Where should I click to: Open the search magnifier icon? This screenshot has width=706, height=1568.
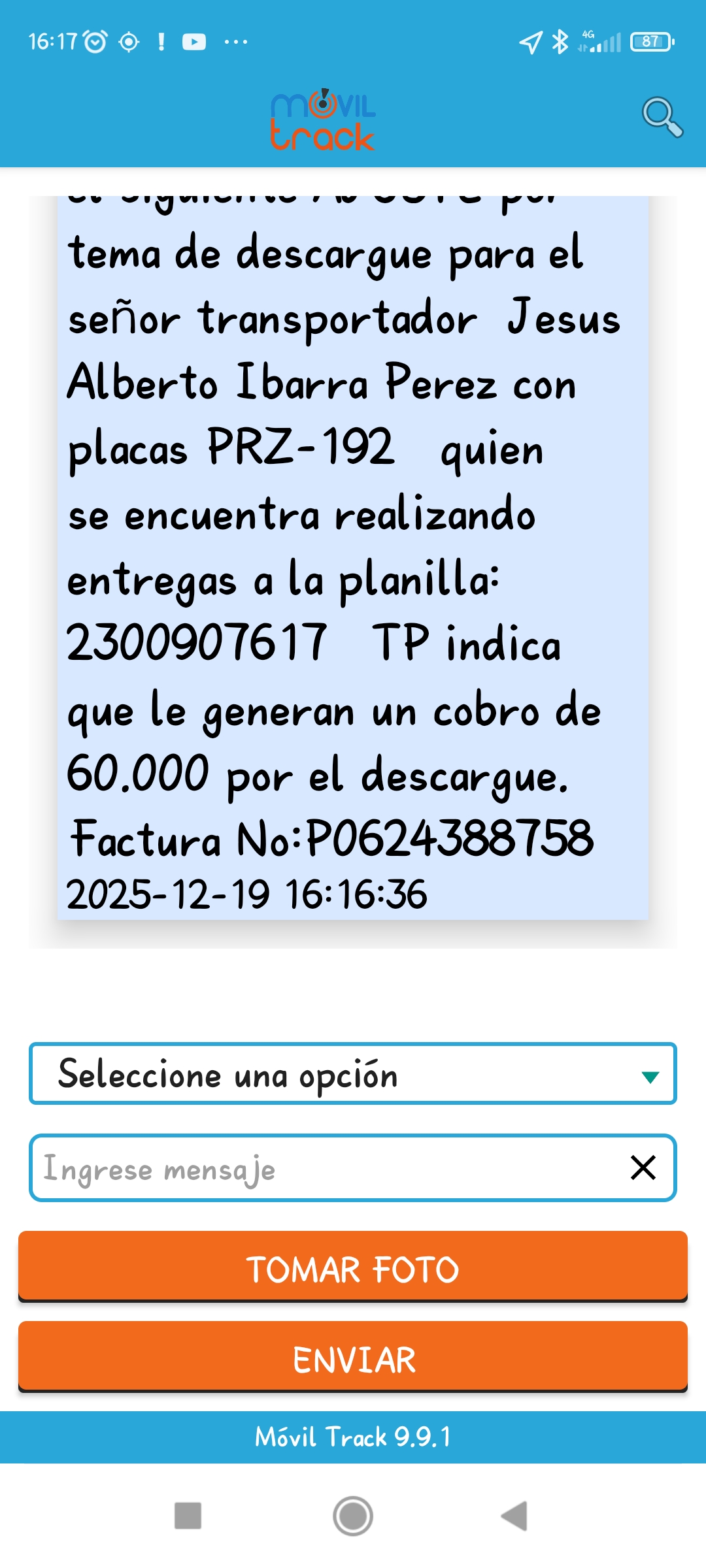click(x=662, y=118)
